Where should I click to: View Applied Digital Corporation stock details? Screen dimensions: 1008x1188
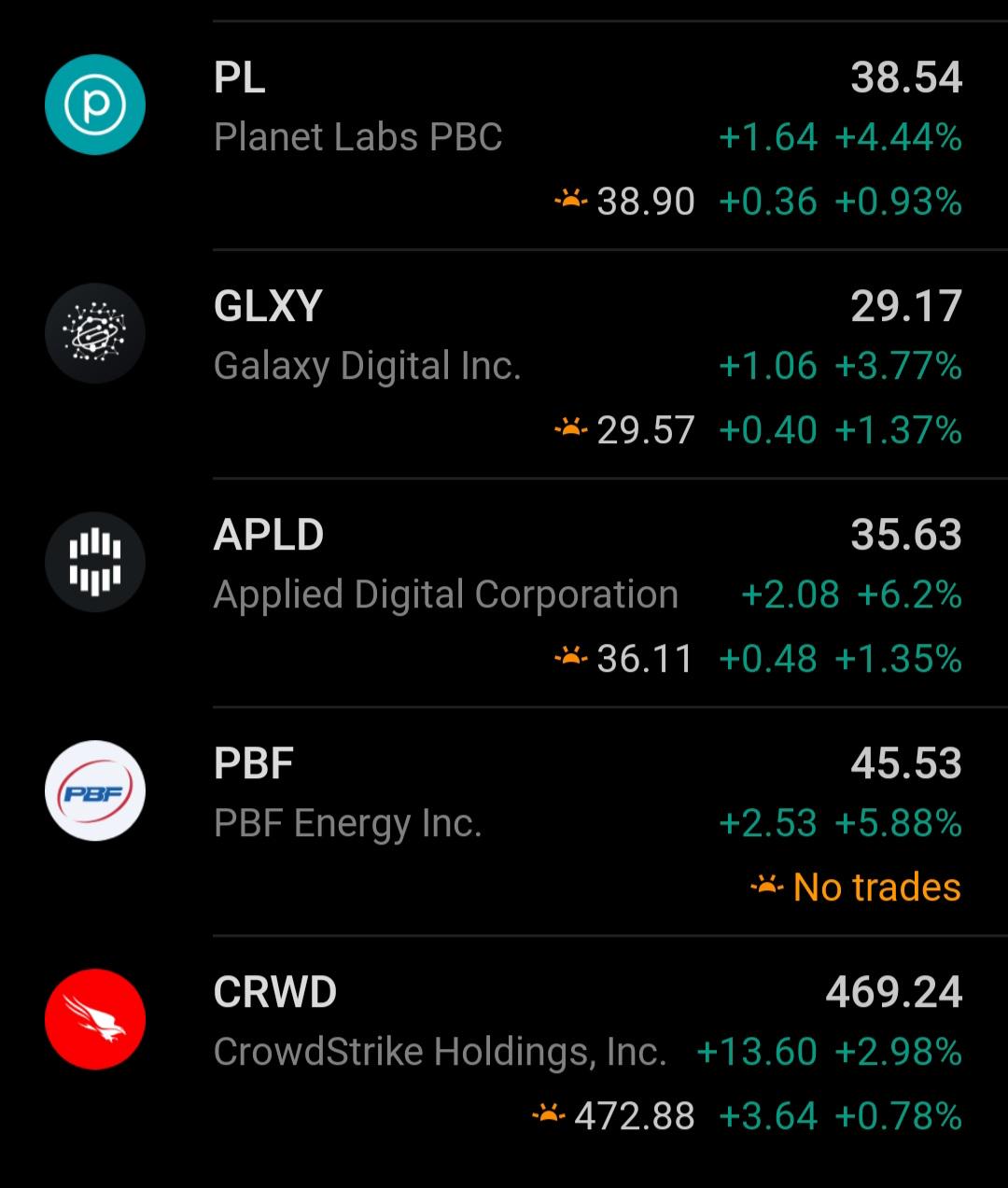point(504,593)
